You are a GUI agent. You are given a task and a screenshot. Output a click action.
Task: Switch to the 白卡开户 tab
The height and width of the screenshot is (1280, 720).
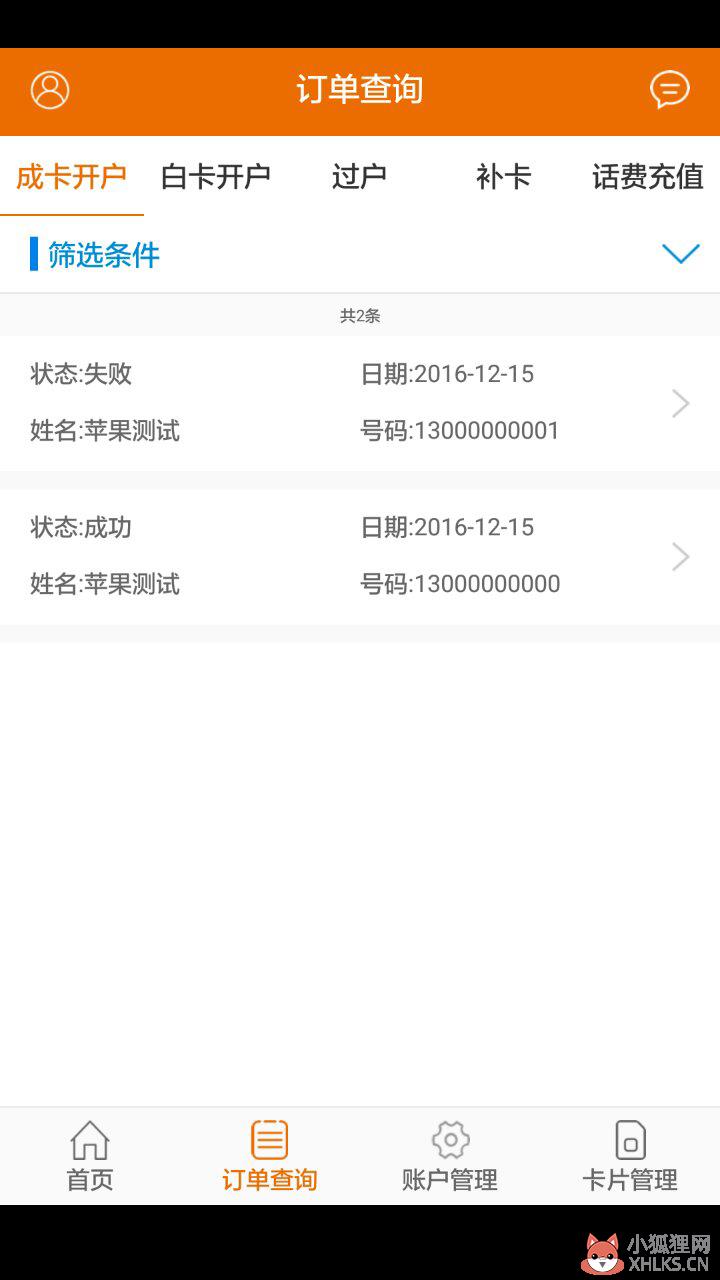[x=216, y=177]
